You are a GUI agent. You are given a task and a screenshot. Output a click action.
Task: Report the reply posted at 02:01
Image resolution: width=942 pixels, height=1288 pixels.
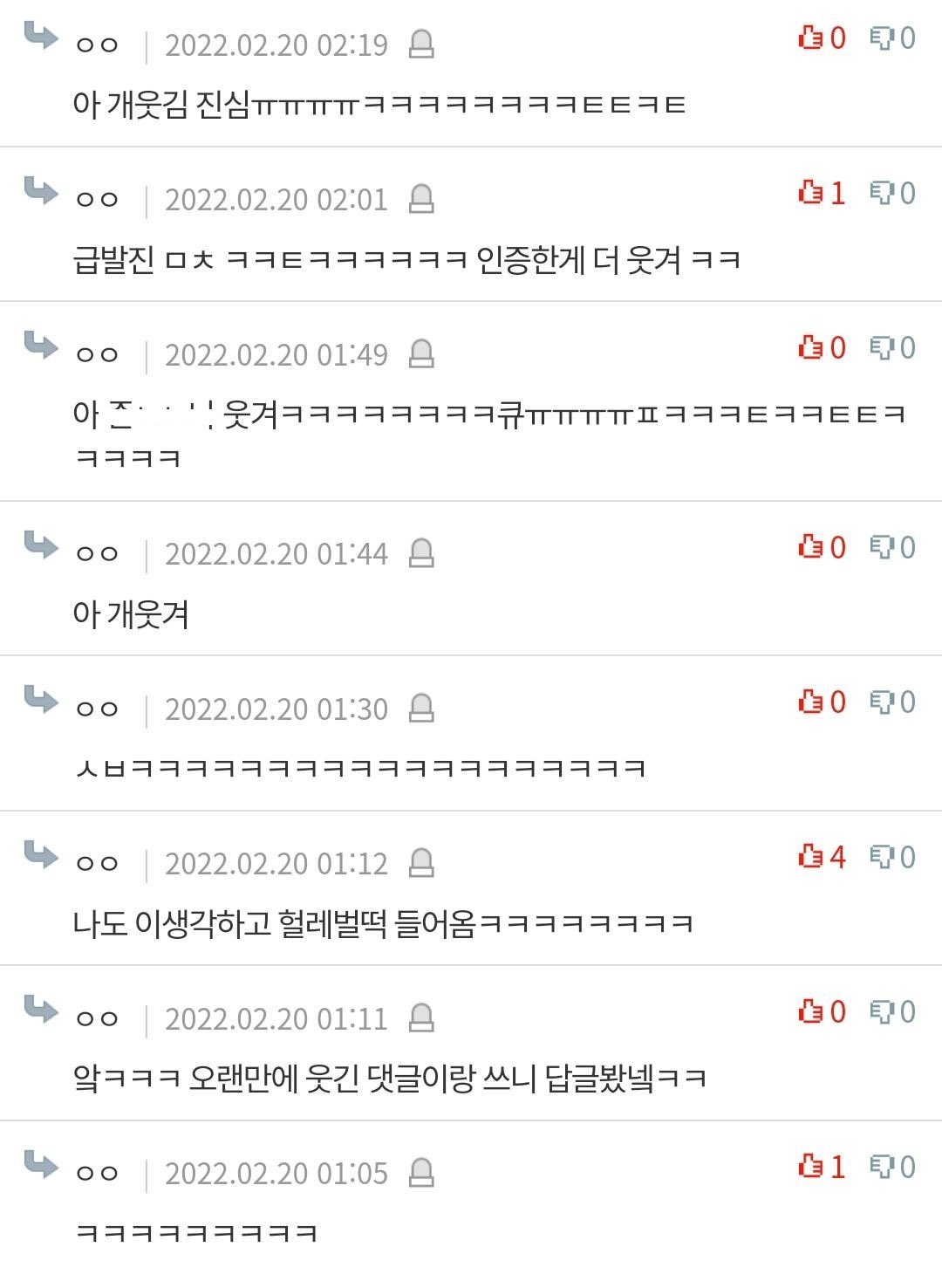(421, 200)
